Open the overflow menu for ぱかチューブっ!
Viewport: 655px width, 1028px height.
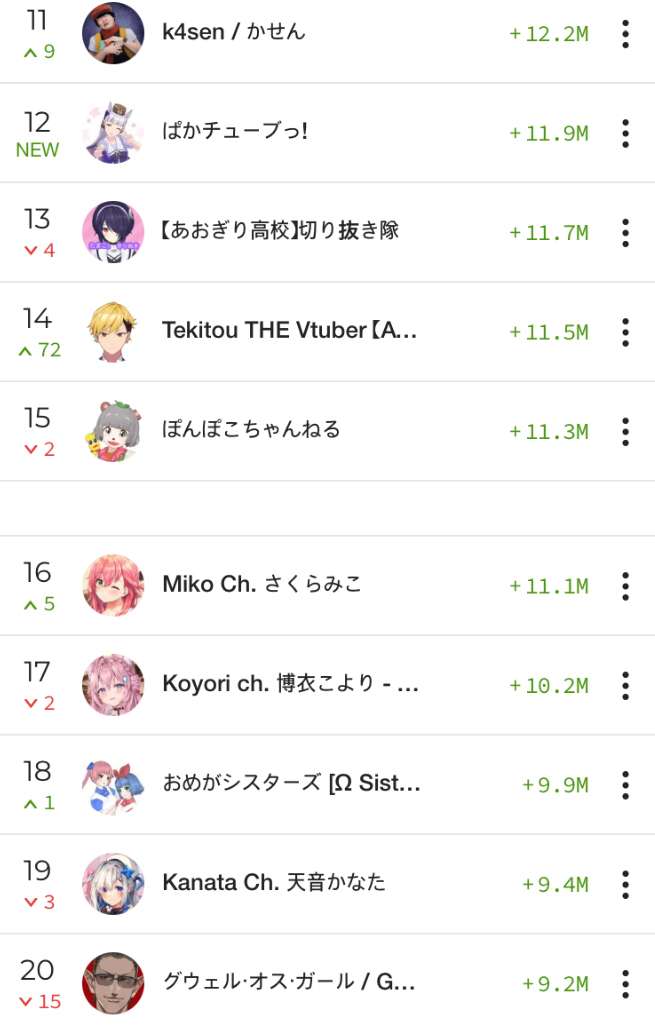[x=625, y=132]
